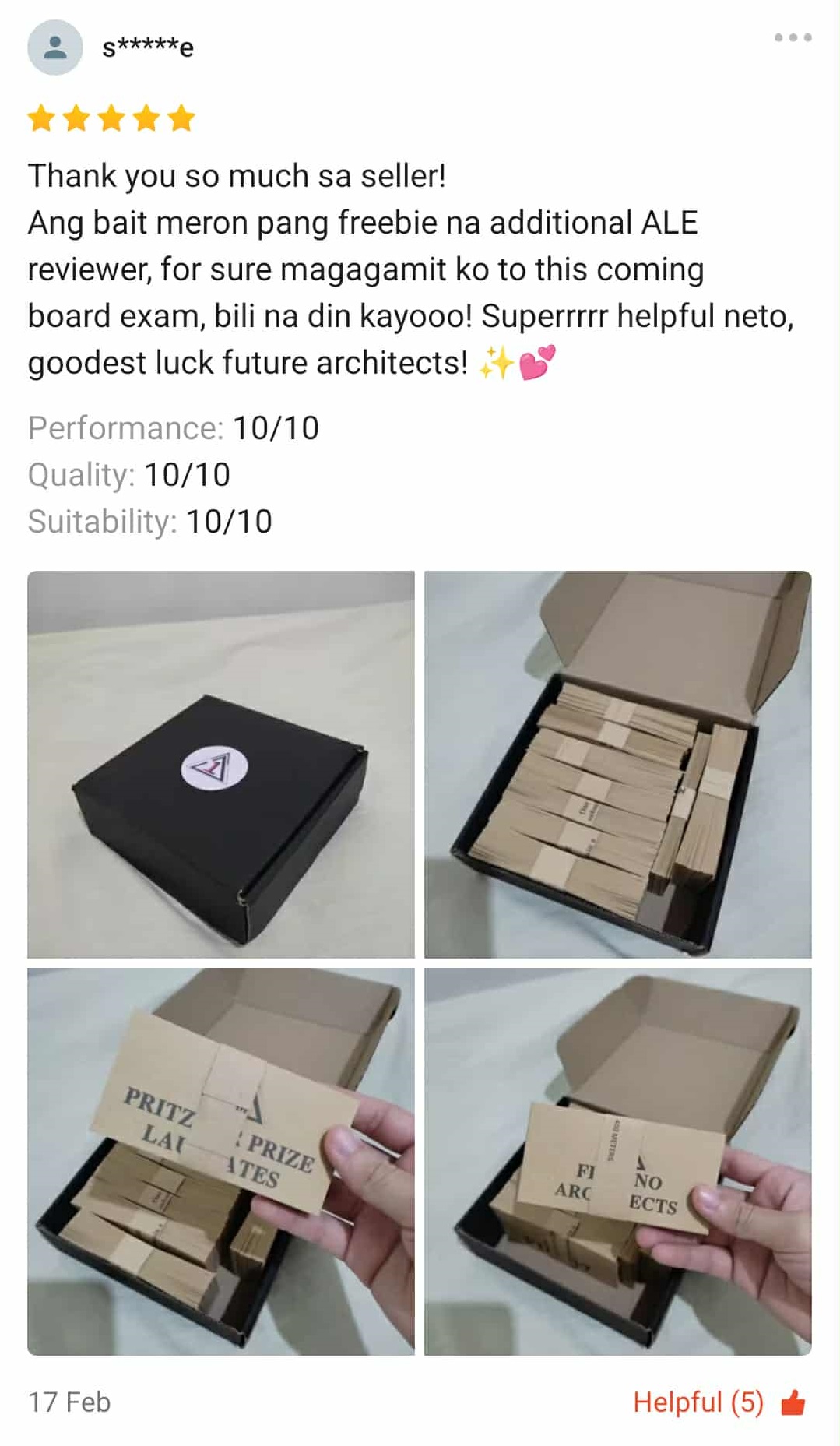View photo of open box with cards
The height and width of the screenshot is (1446, 840).
[617, 764]
